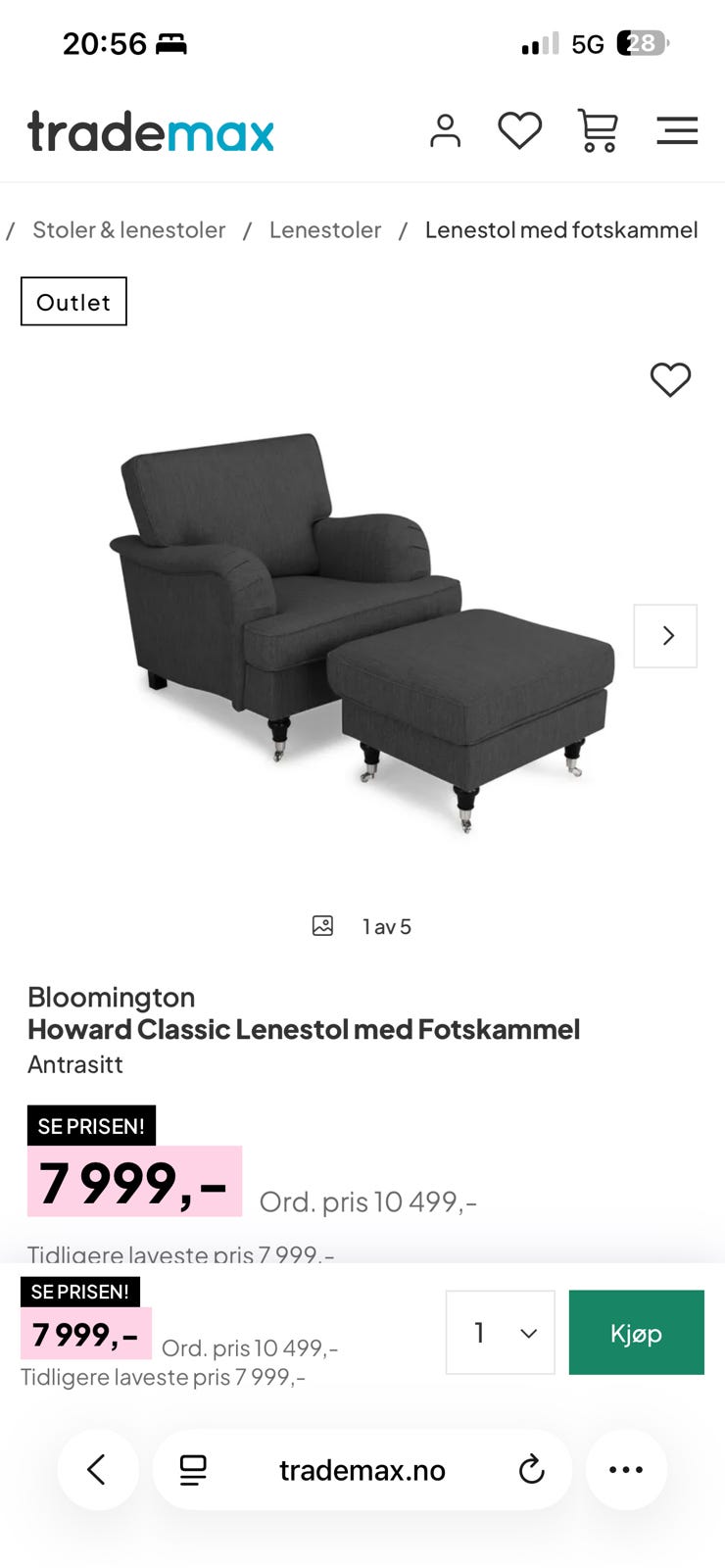Open the user account icon
The image size is (725, 1568).
(x=445, y=130)
